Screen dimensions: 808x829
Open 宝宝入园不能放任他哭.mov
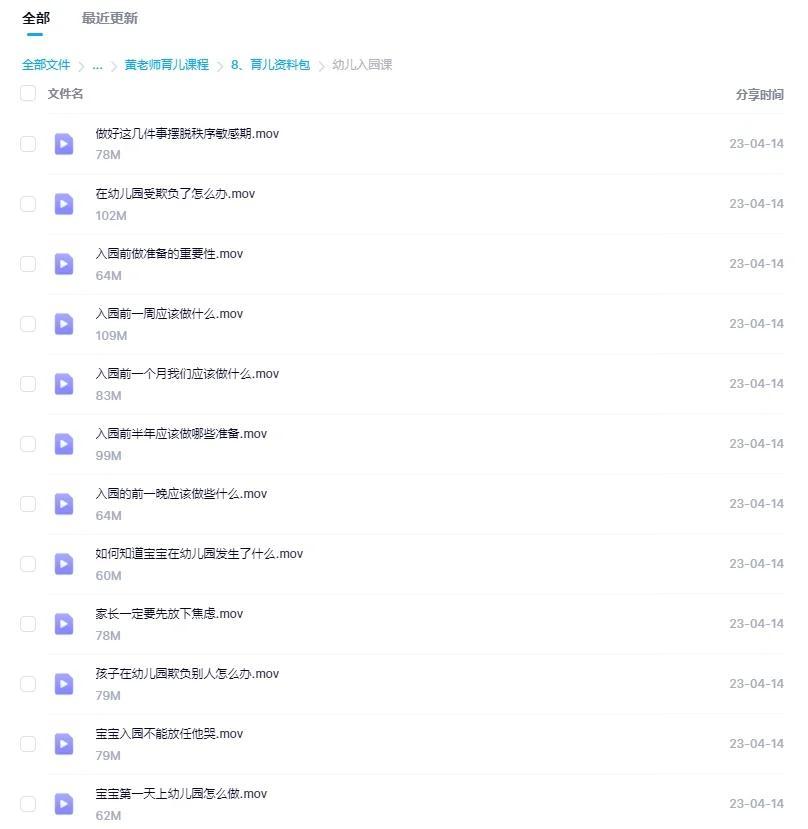(x=169, y=734)
